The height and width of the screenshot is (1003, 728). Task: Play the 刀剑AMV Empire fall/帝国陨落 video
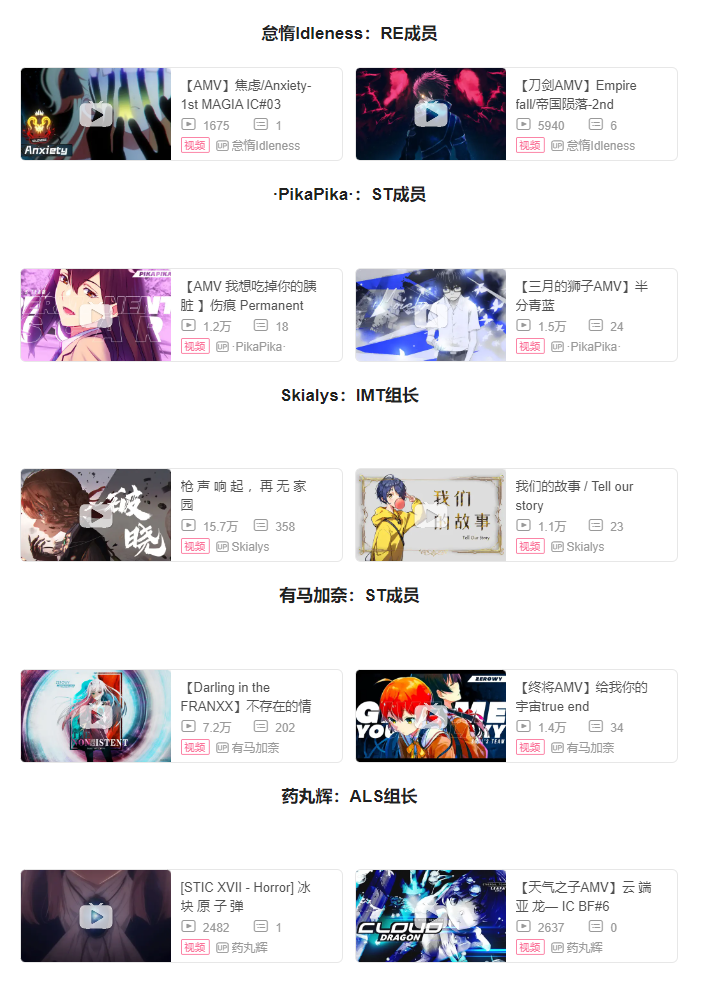[431, 114]
